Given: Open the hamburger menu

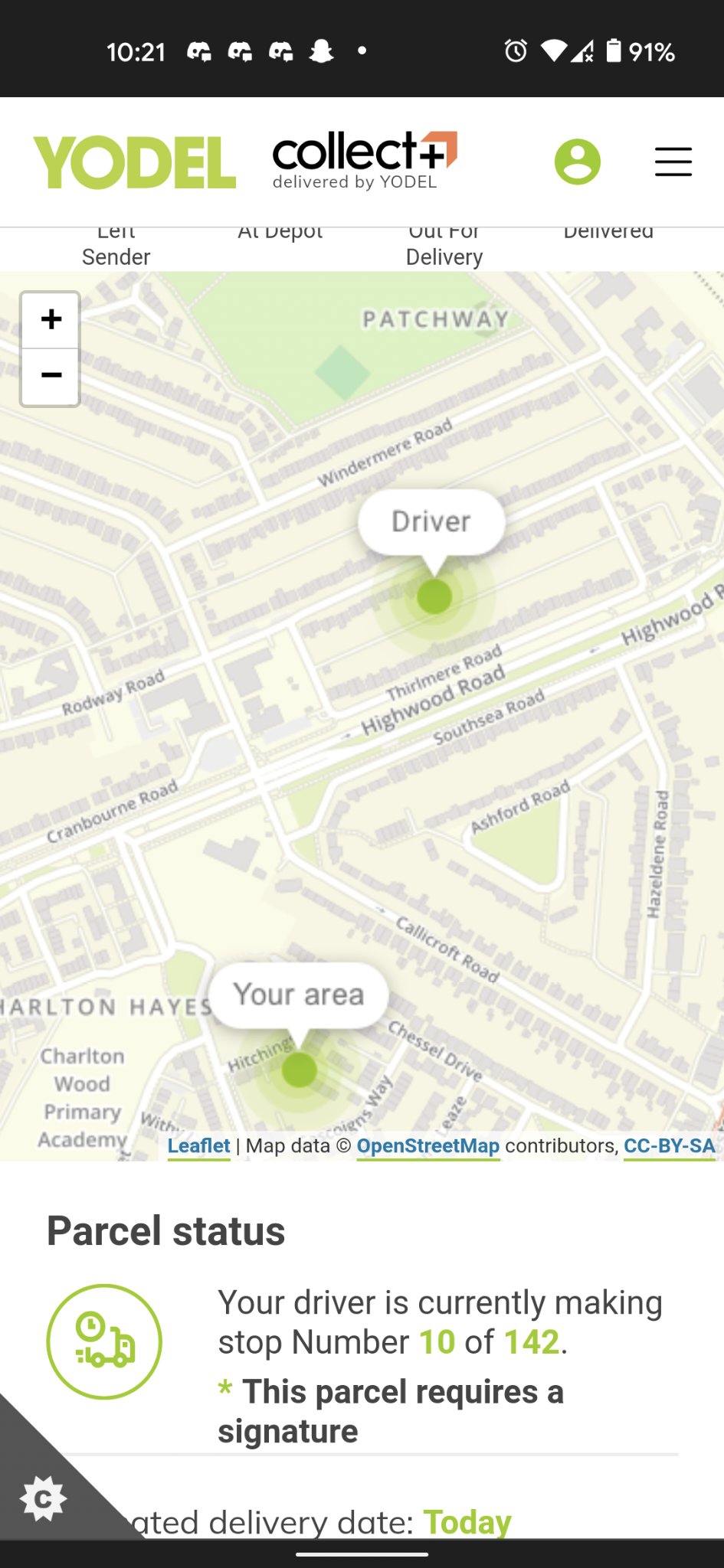Looking at the screenshot, I should point(673,162).
